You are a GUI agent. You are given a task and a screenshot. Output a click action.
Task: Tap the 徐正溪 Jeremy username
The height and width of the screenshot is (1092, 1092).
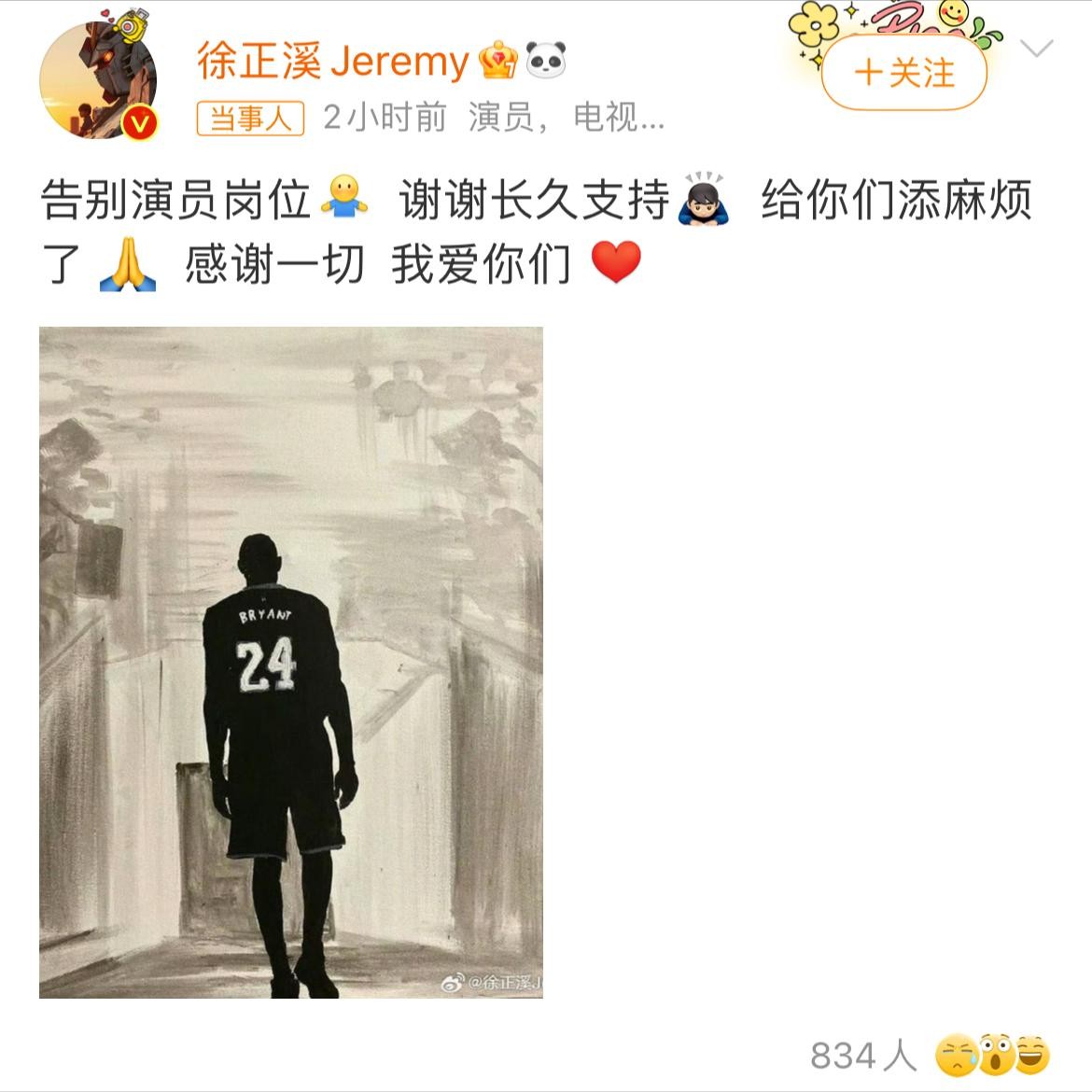tap(332, 62)
